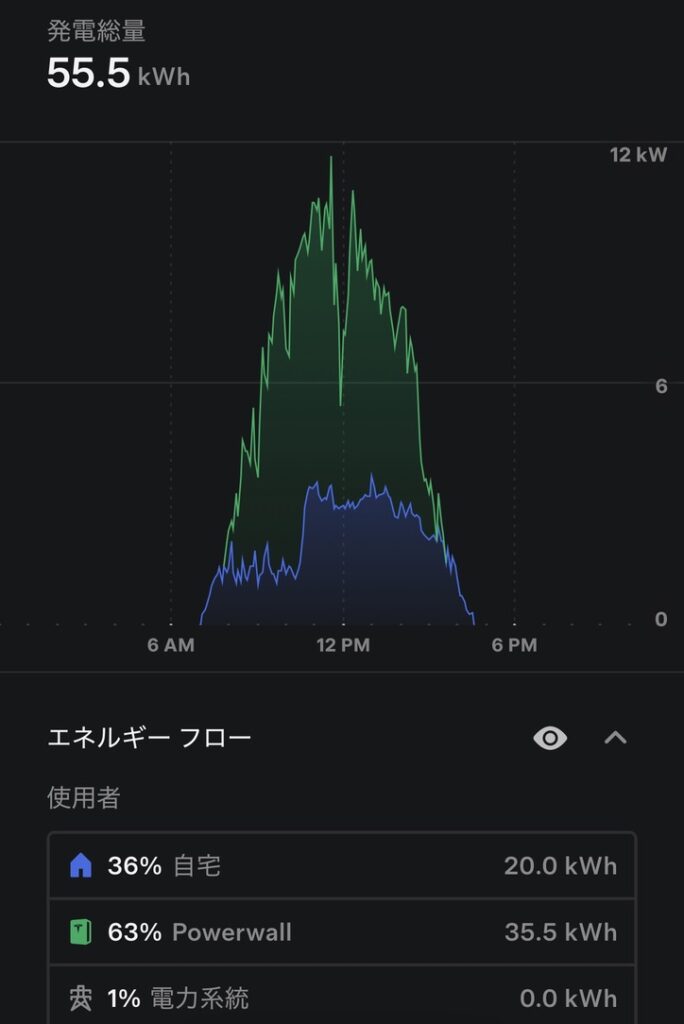Toggle the eye visibility icon for エネルギー フロー
684x1024 pixels.
coord(550,739)
